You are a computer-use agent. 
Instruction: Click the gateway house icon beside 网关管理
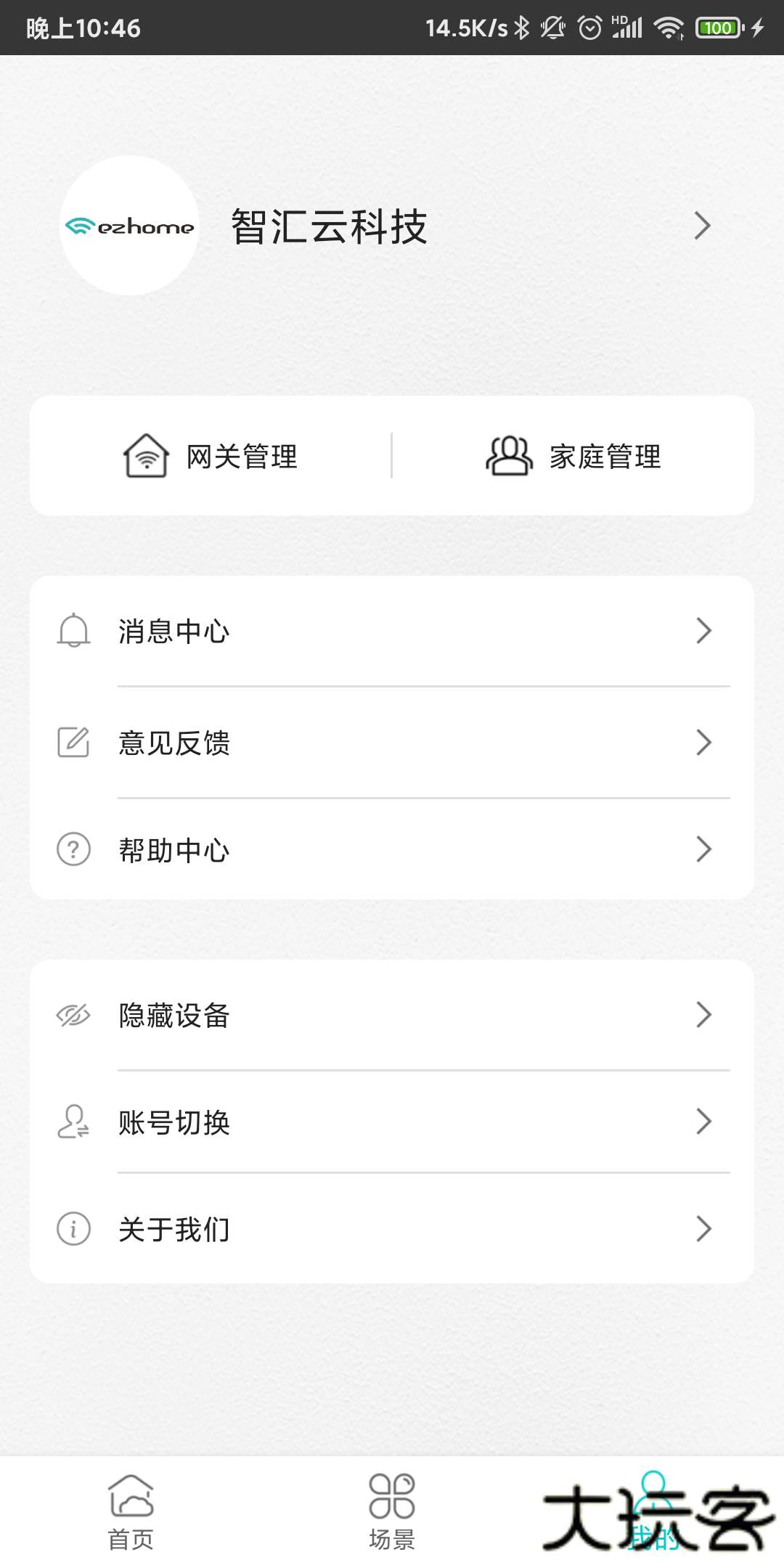click(x=145, y=456)
